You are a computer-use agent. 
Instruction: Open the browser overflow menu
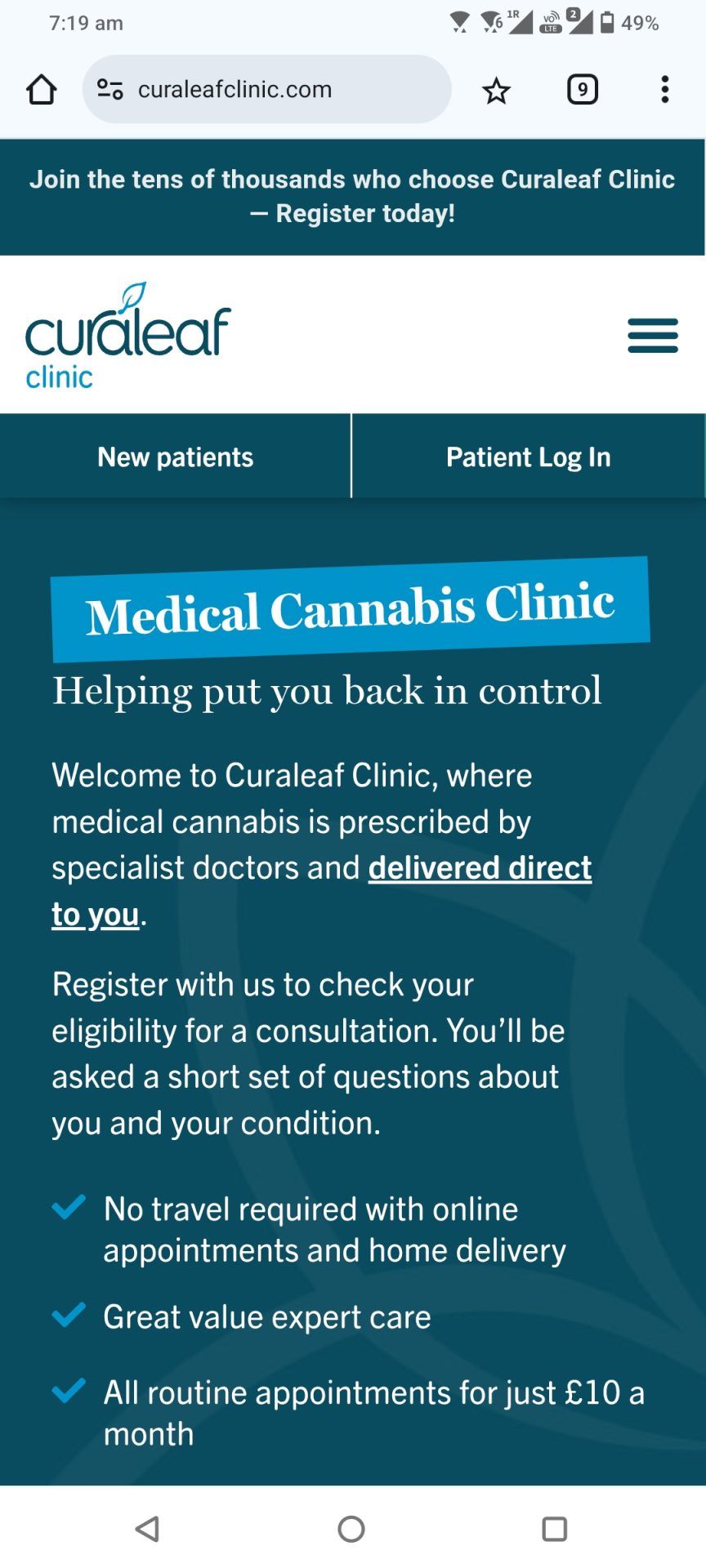(665, 90)
